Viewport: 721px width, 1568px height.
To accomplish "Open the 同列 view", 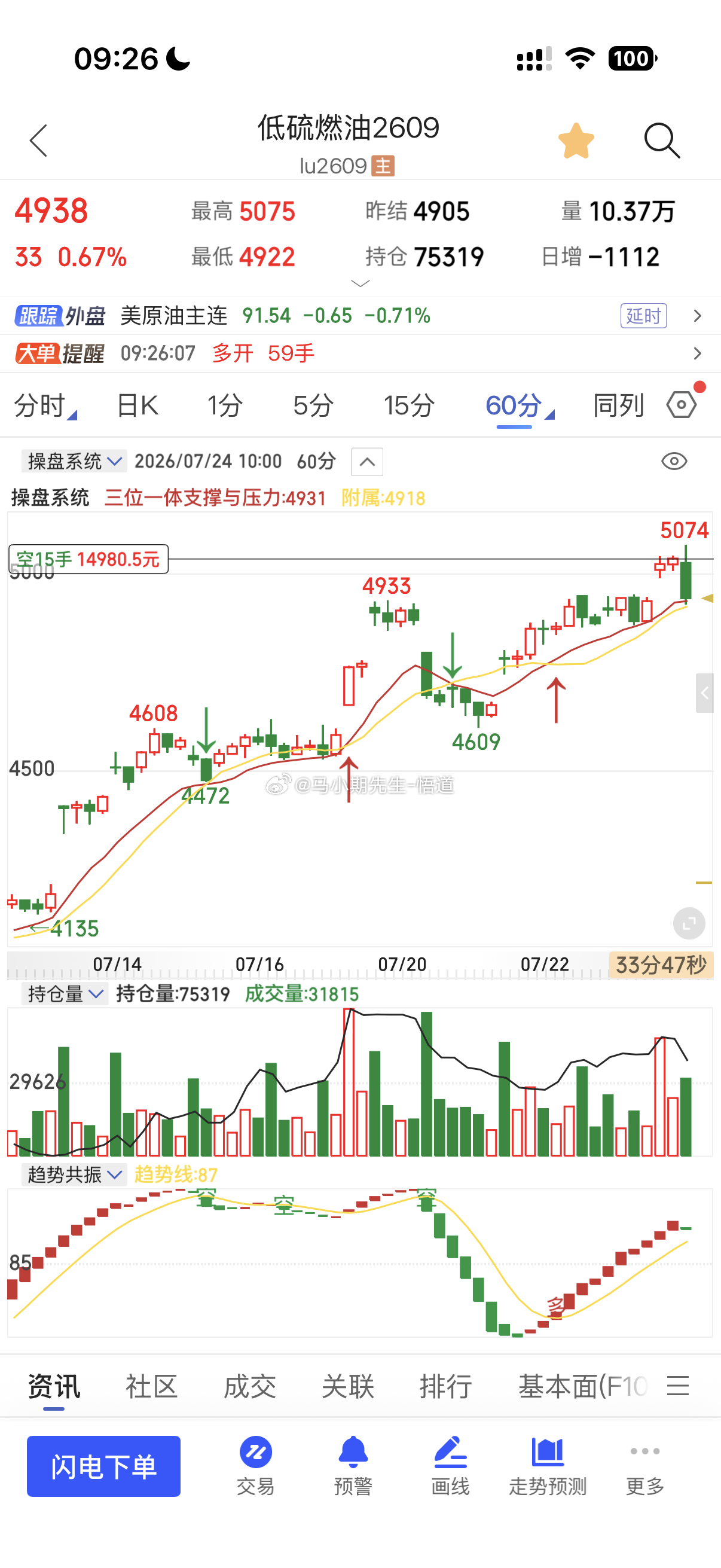I will click(x=618, y=405).
